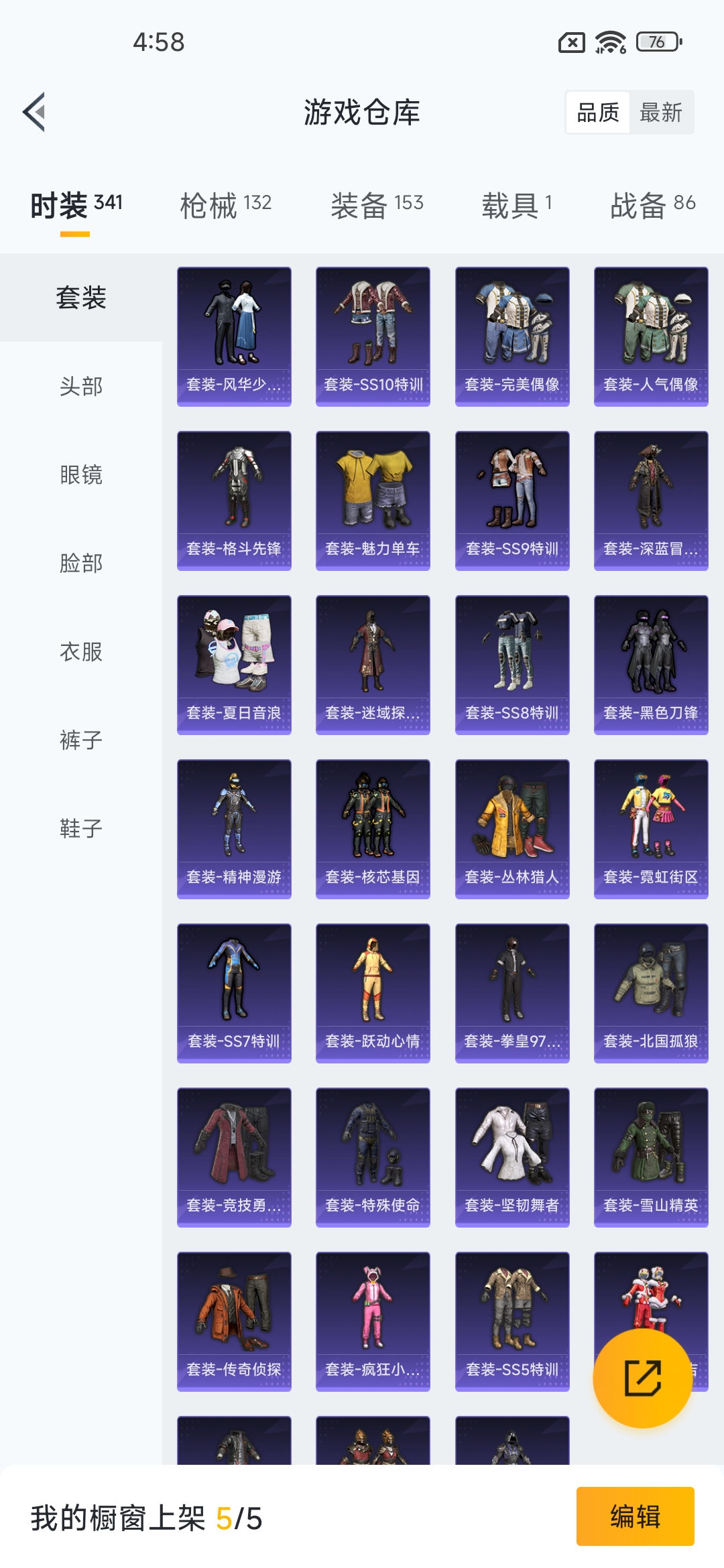Select the 品质 sort option

pos(598,113)
